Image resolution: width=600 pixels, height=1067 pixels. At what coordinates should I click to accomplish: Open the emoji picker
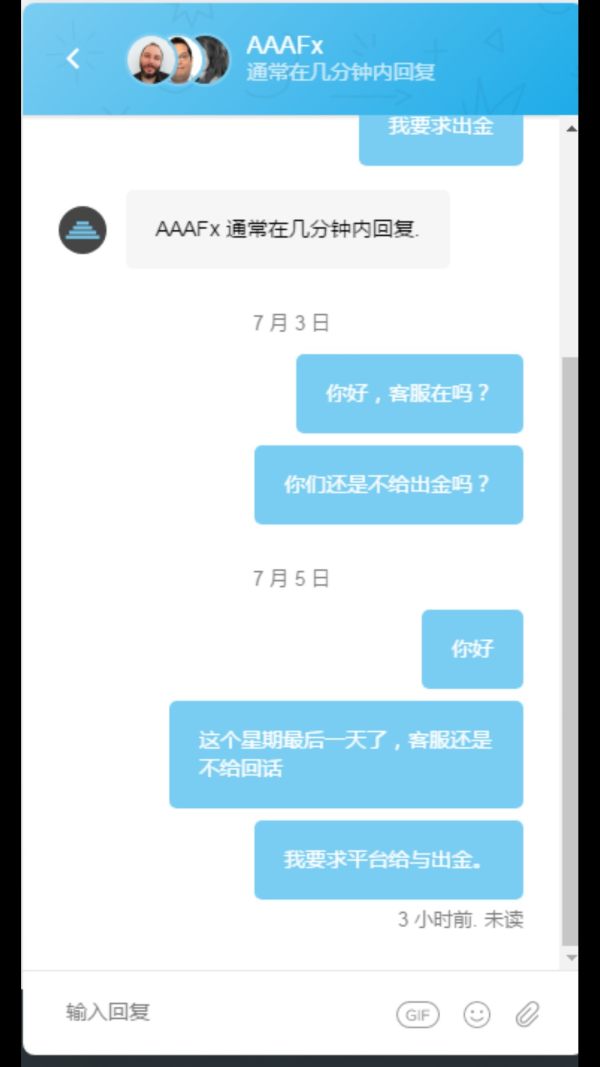[477, 1015]
